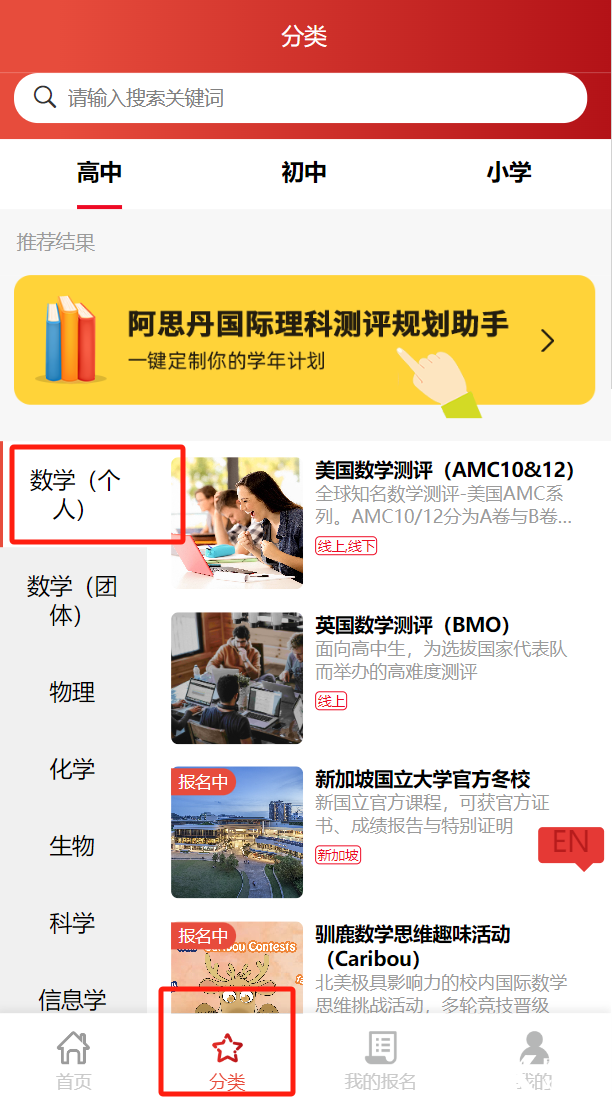Open the 我的 profile tab

[x=536, y=1060]
